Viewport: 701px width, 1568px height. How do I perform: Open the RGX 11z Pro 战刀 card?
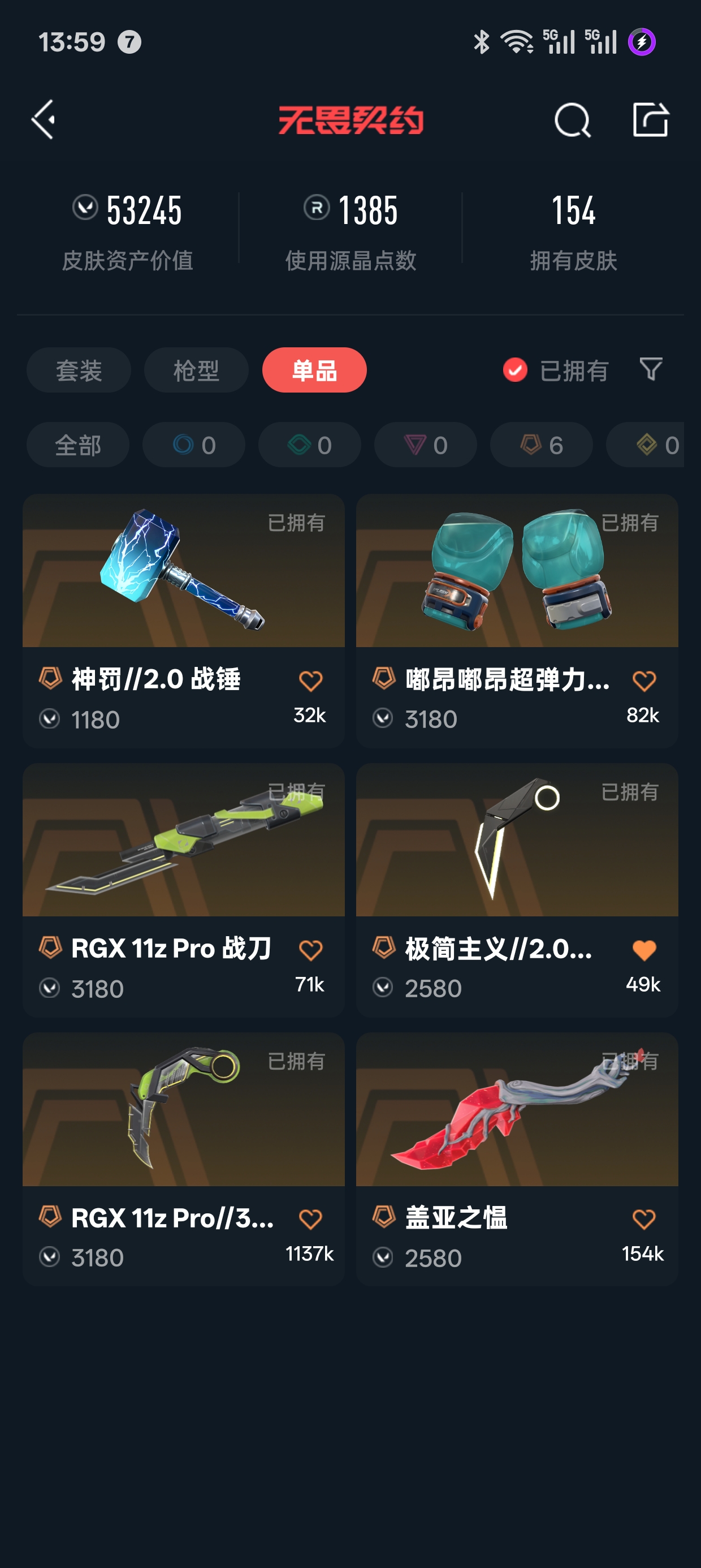[x=183, y=841]
